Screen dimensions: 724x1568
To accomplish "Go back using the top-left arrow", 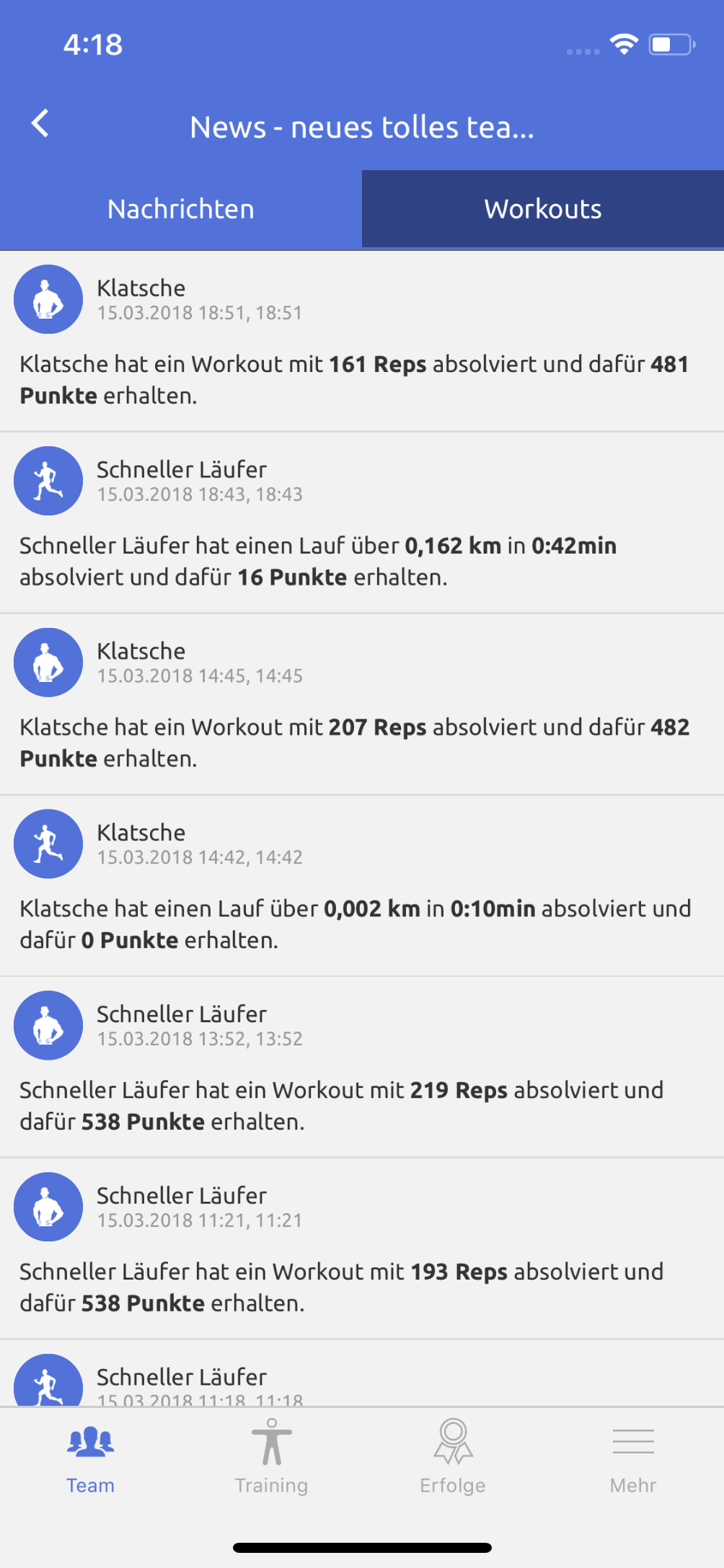I will point(41,124).
